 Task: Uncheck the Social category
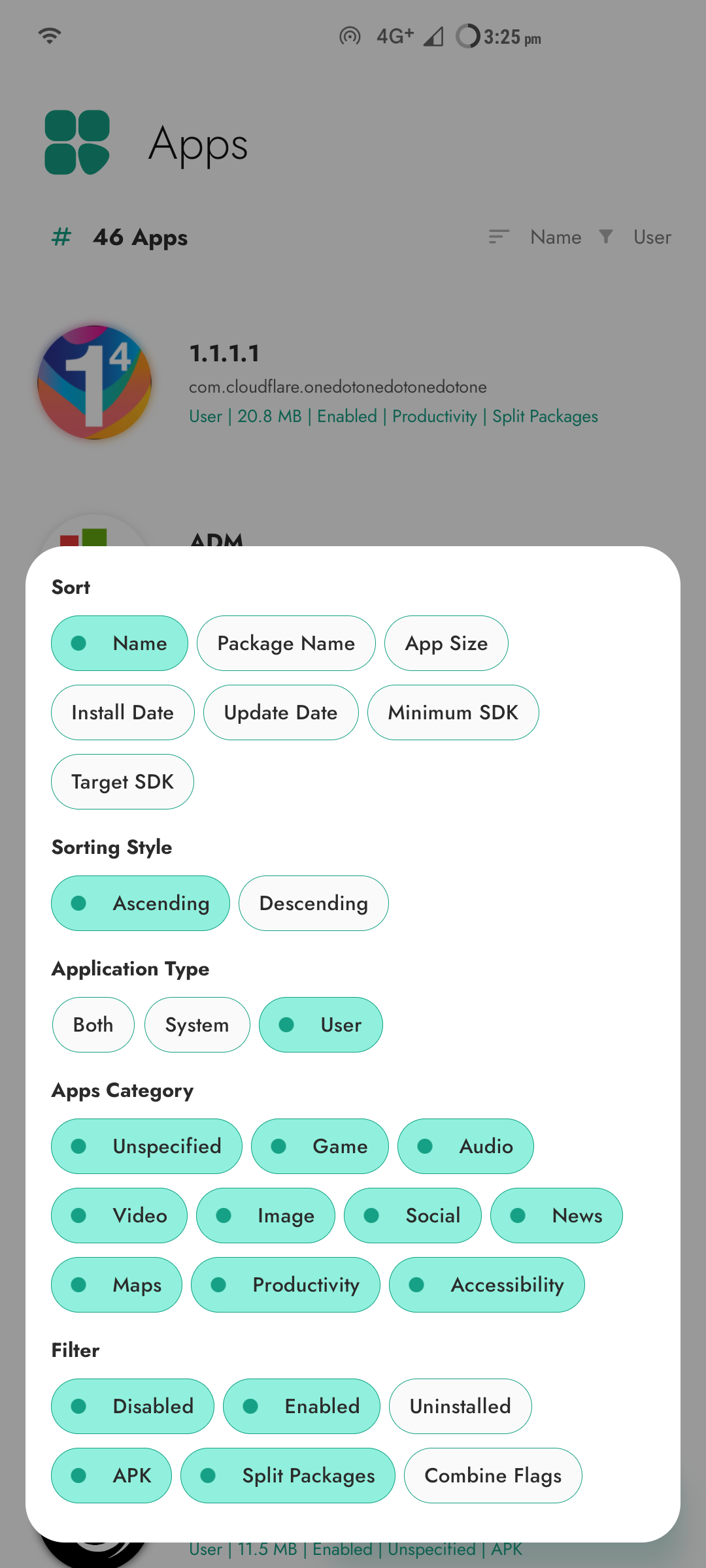pos(412,1215)
